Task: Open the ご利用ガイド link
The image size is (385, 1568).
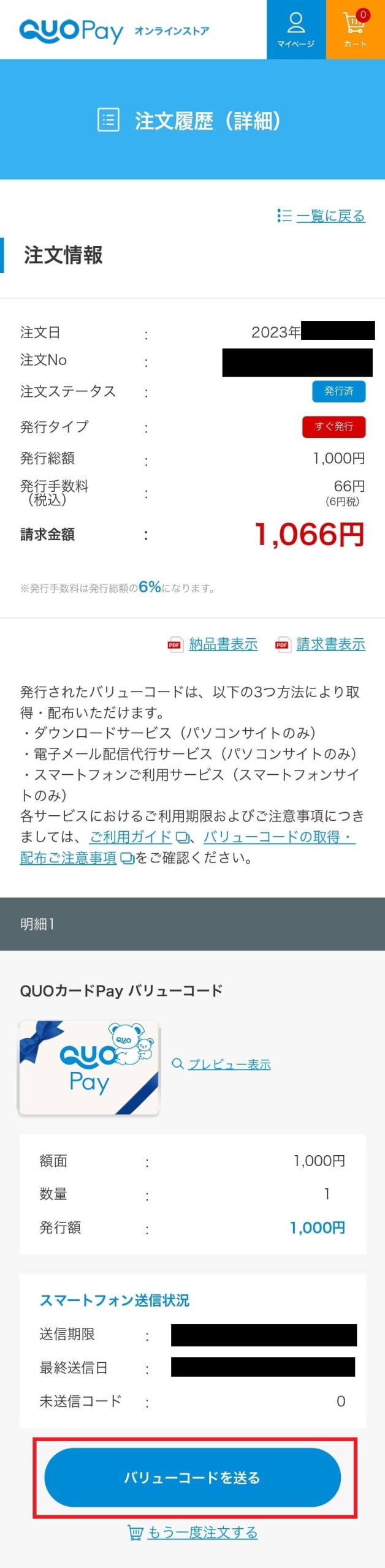Action: tap(131, 837)
